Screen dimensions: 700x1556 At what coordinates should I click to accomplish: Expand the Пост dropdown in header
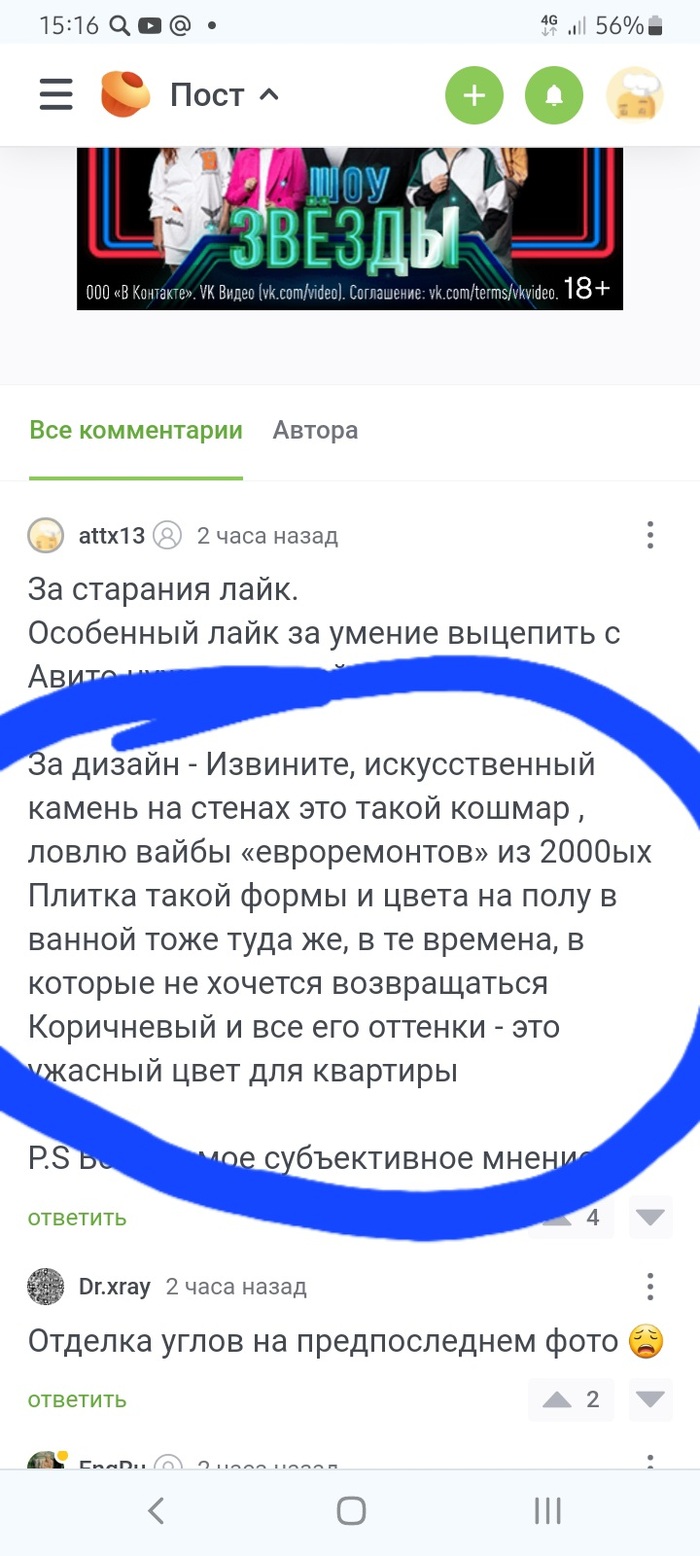[x=225, y=95]
